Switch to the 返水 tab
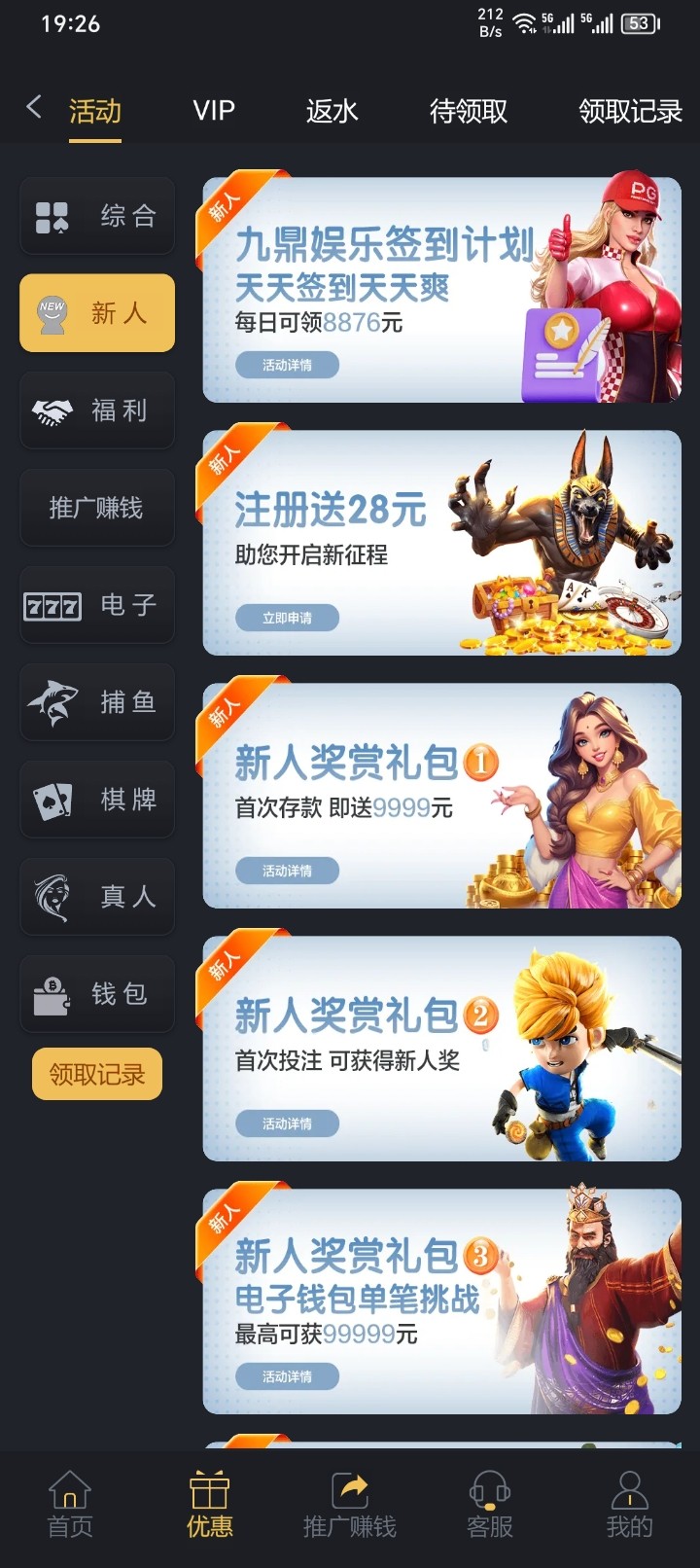The width and height of the screenshot is (700, 1568). [x=332, y=111]
